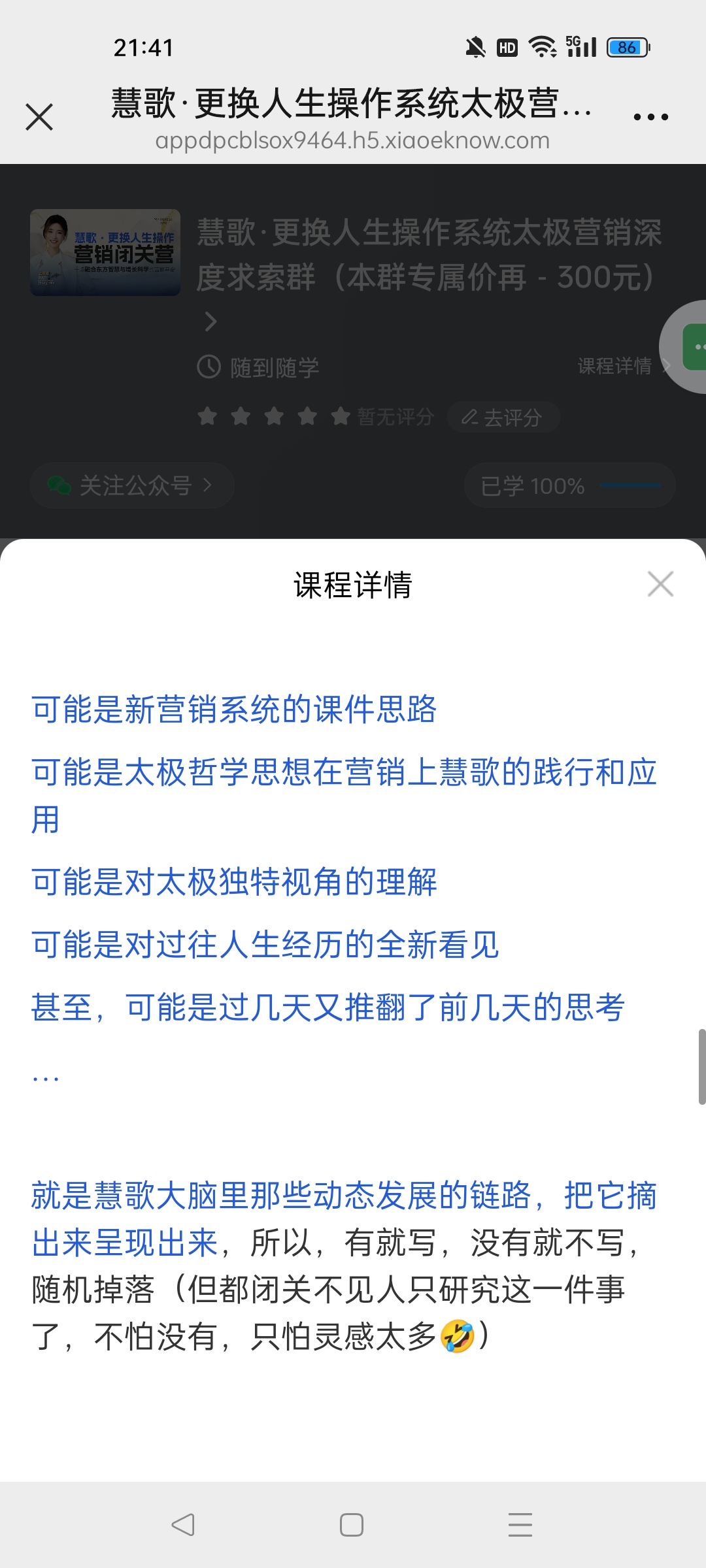Open the recent apps menu
The image size is (706, 1568).
pyautogui.click(x=520, y=1525)
